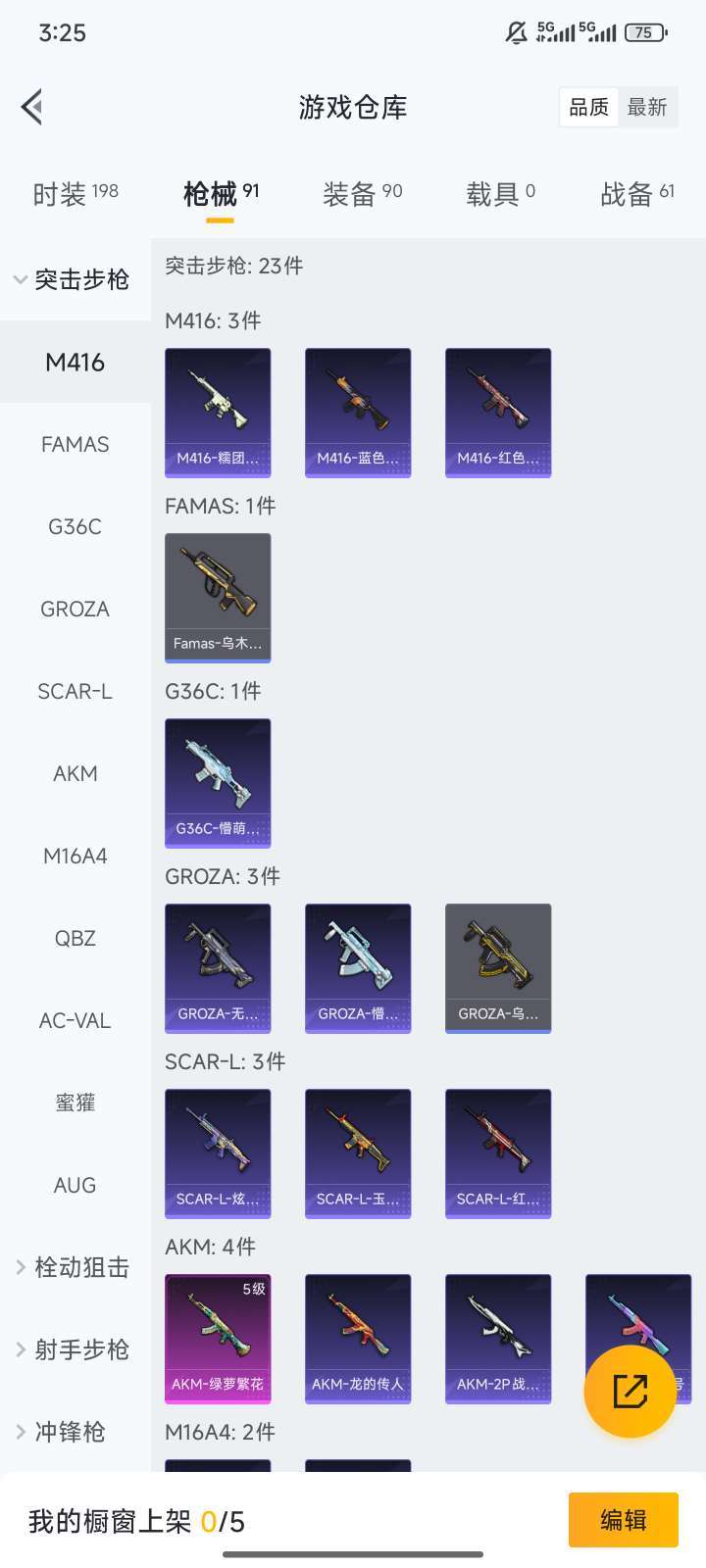
Task: Open the Famas-乌木 skin tile
Action: click(x=218, y=598)
